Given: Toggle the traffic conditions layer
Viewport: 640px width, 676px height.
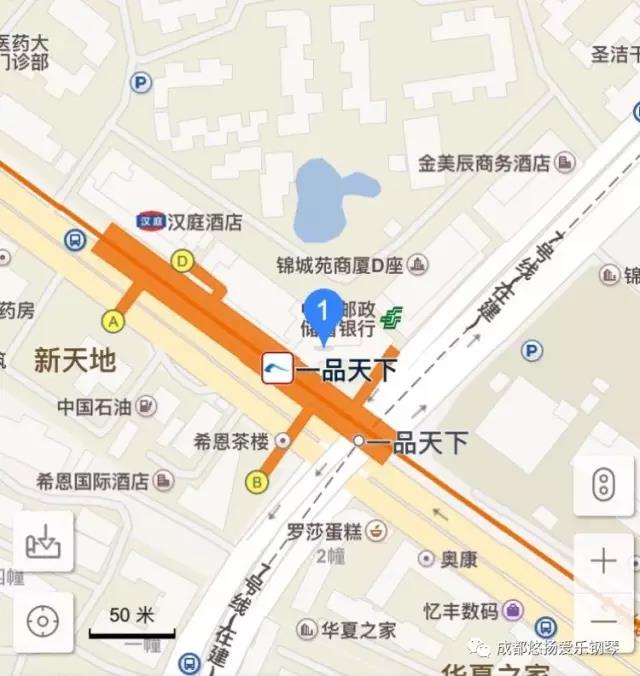Looking at the screenshot, I should coord(603,485).
